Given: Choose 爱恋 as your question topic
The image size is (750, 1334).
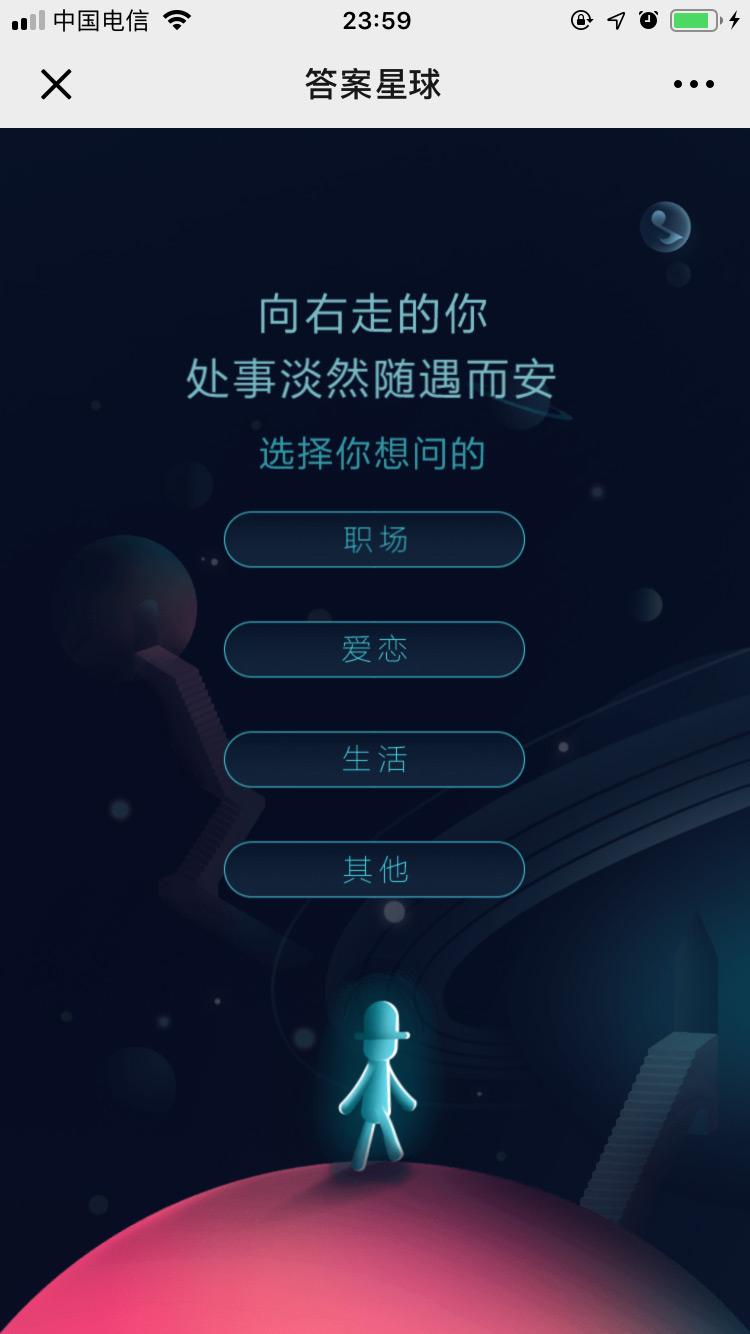Looking at the screenshot, I should [374, 650].
